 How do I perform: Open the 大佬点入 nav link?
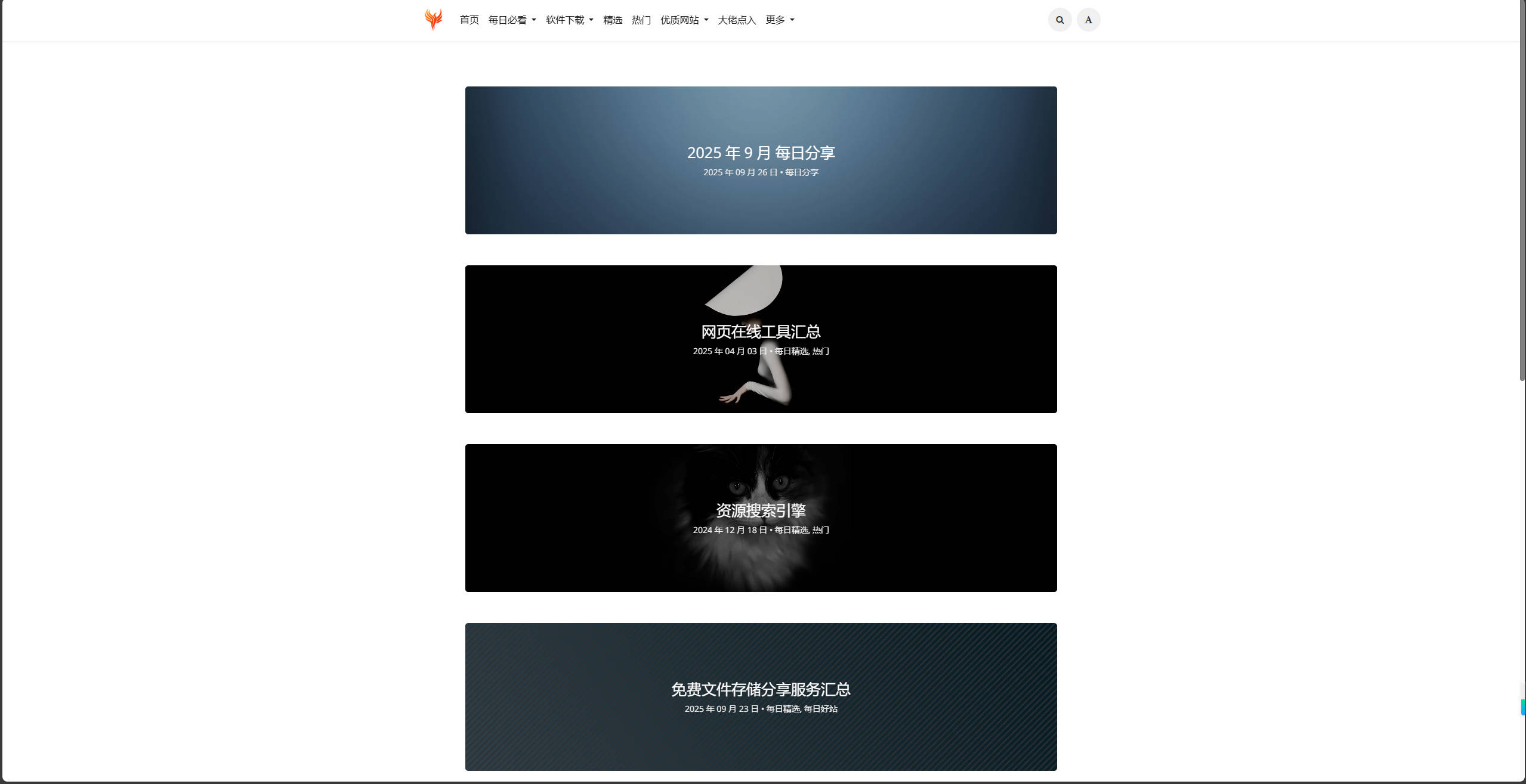point(736,20)
